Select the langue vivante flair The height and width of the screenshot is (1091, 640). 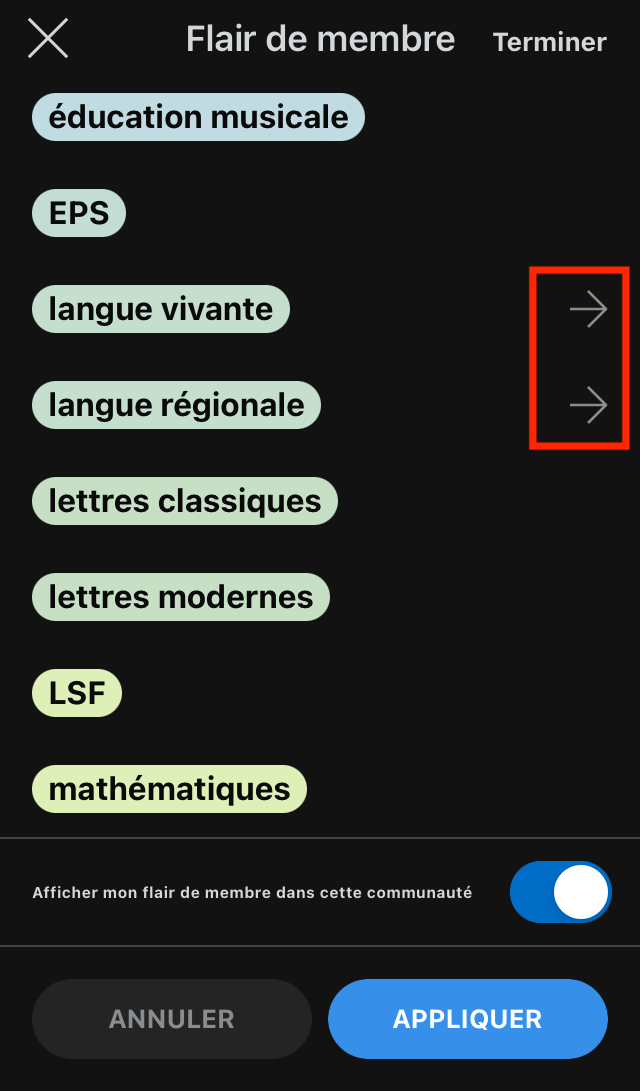(161, 309)
